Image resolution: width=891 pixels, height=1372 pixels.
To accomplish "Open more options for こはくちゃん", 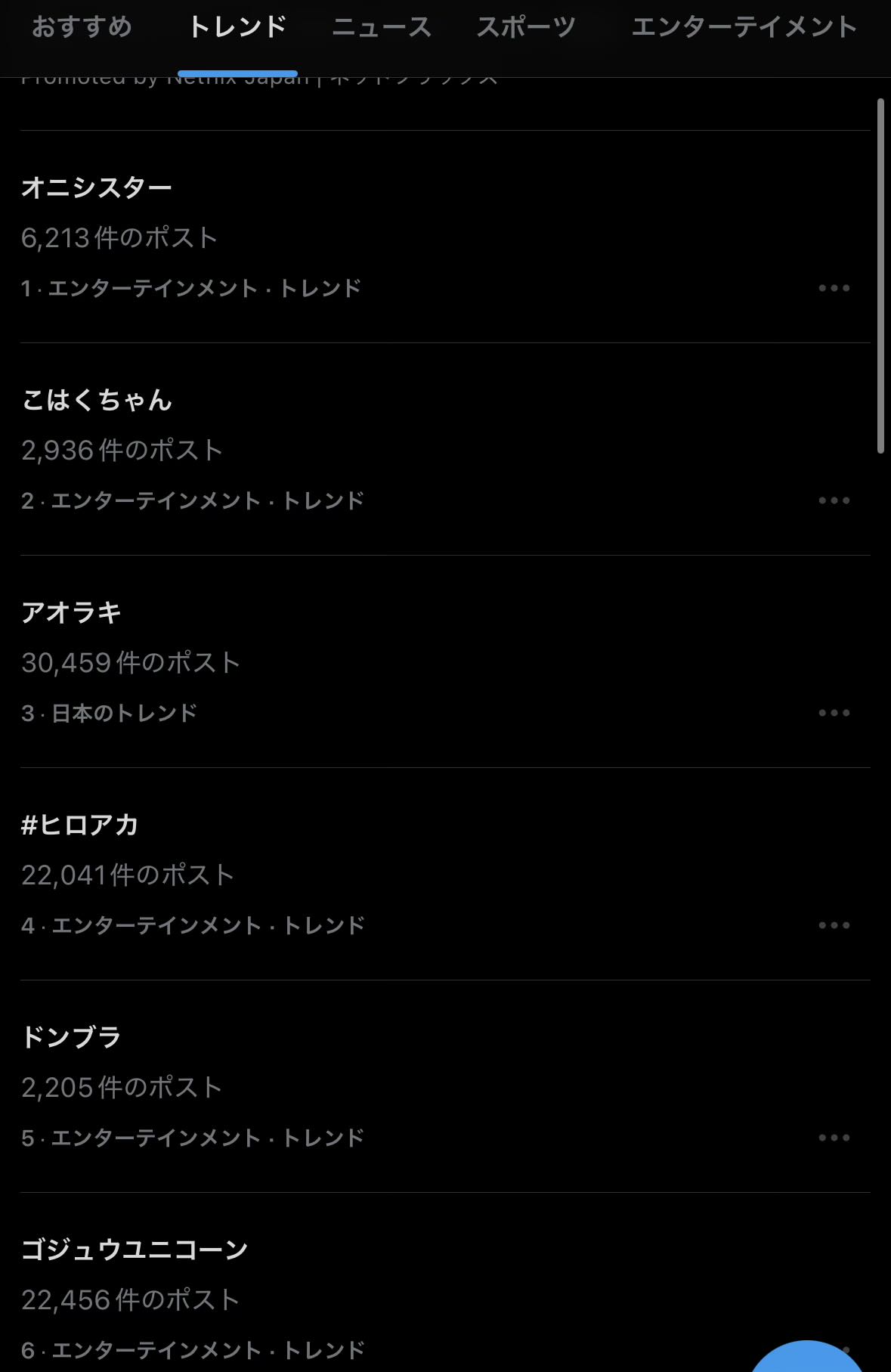I will point(834,500).
